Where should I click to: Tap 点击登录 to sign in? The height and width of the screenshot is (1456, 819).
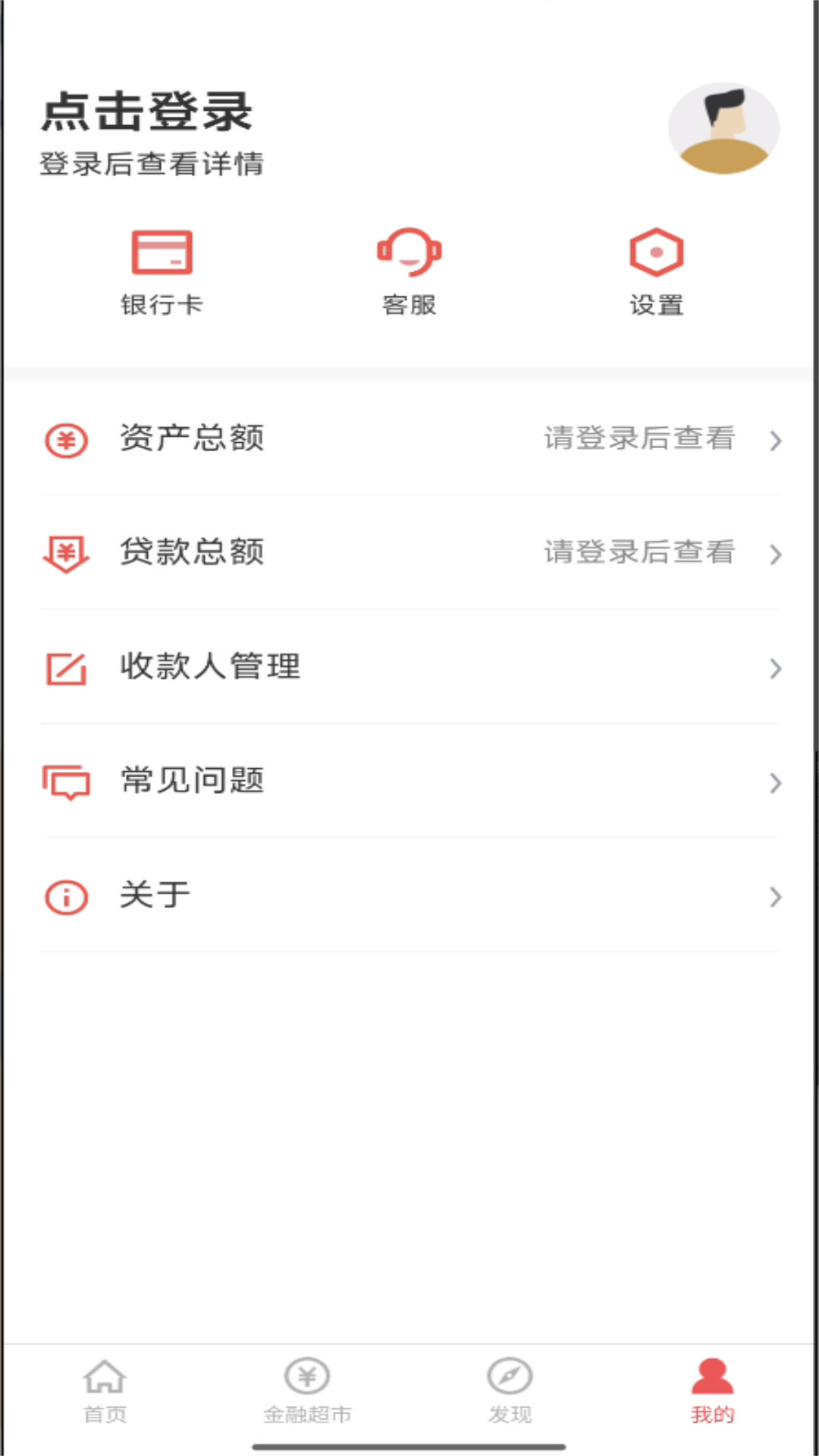[x=147, y=112]
